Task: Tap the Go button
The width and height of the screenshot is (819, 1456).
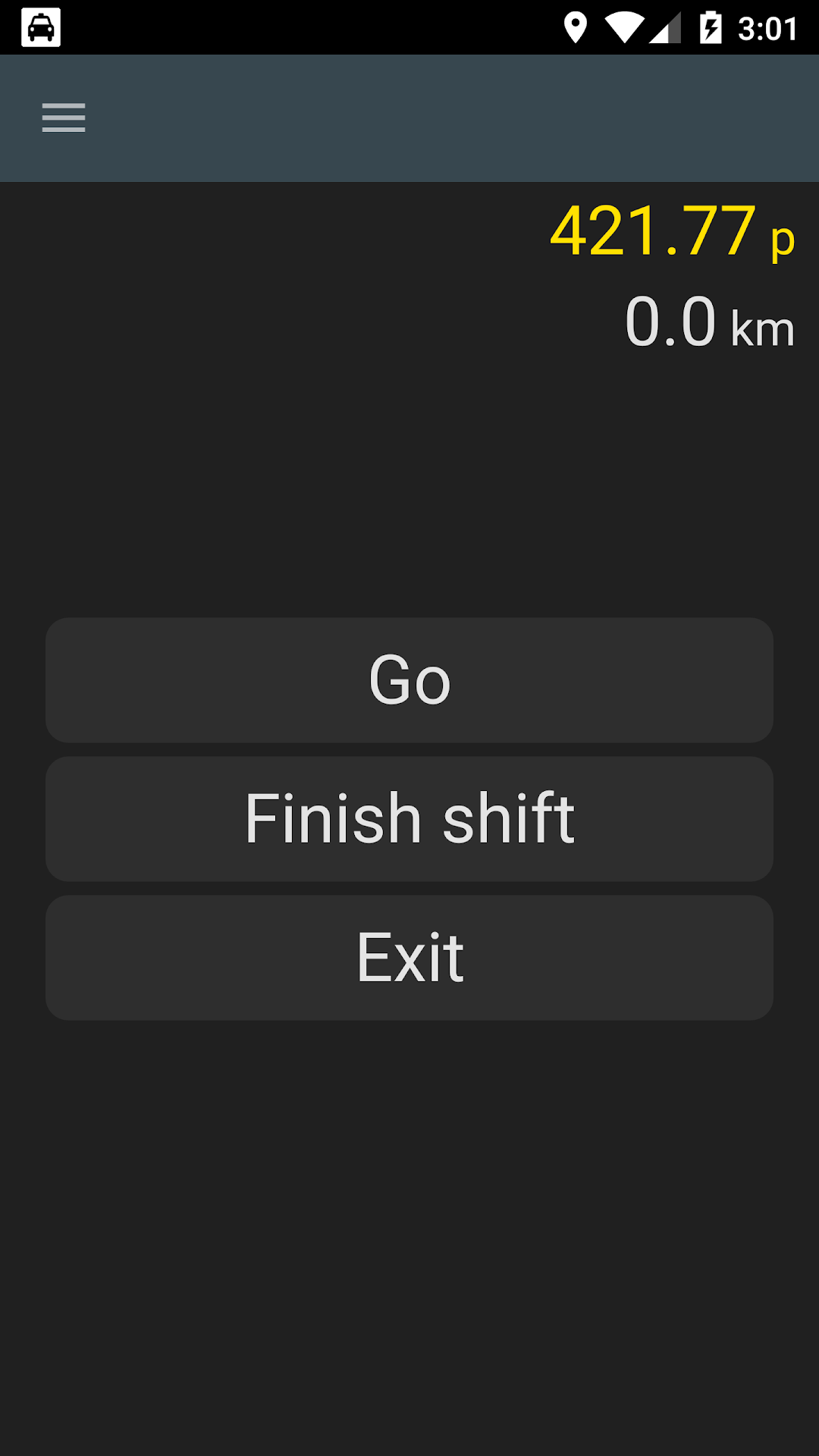Action: click(x=409, y=680)
